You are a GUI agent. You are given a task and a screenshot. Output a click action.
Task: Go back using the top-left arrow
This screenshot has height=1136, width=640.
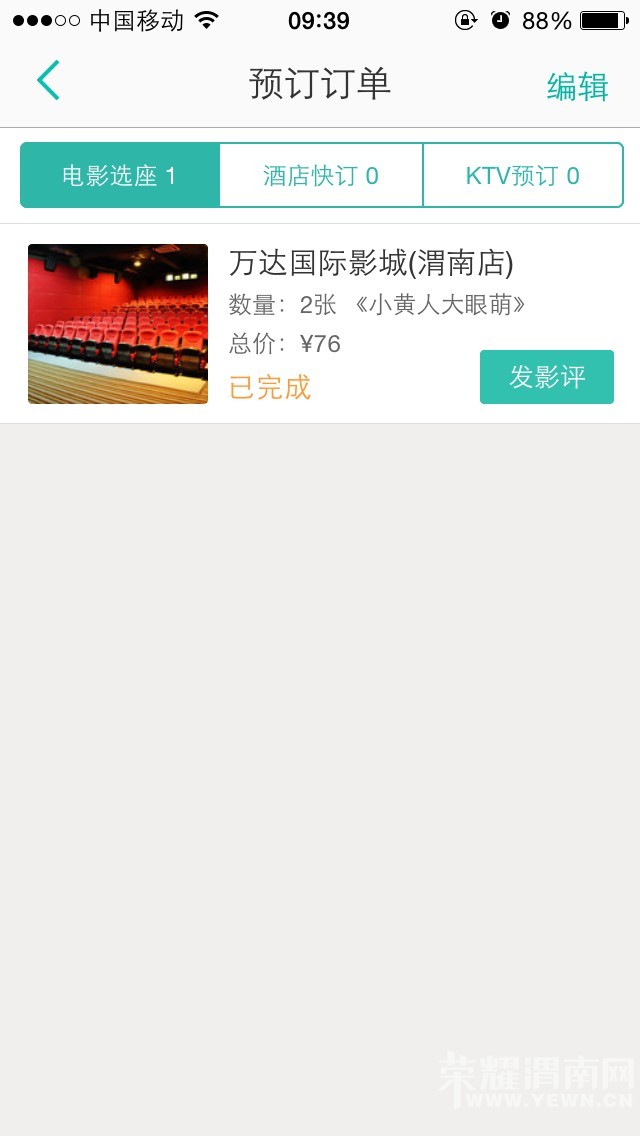click(x=48, y=80)
